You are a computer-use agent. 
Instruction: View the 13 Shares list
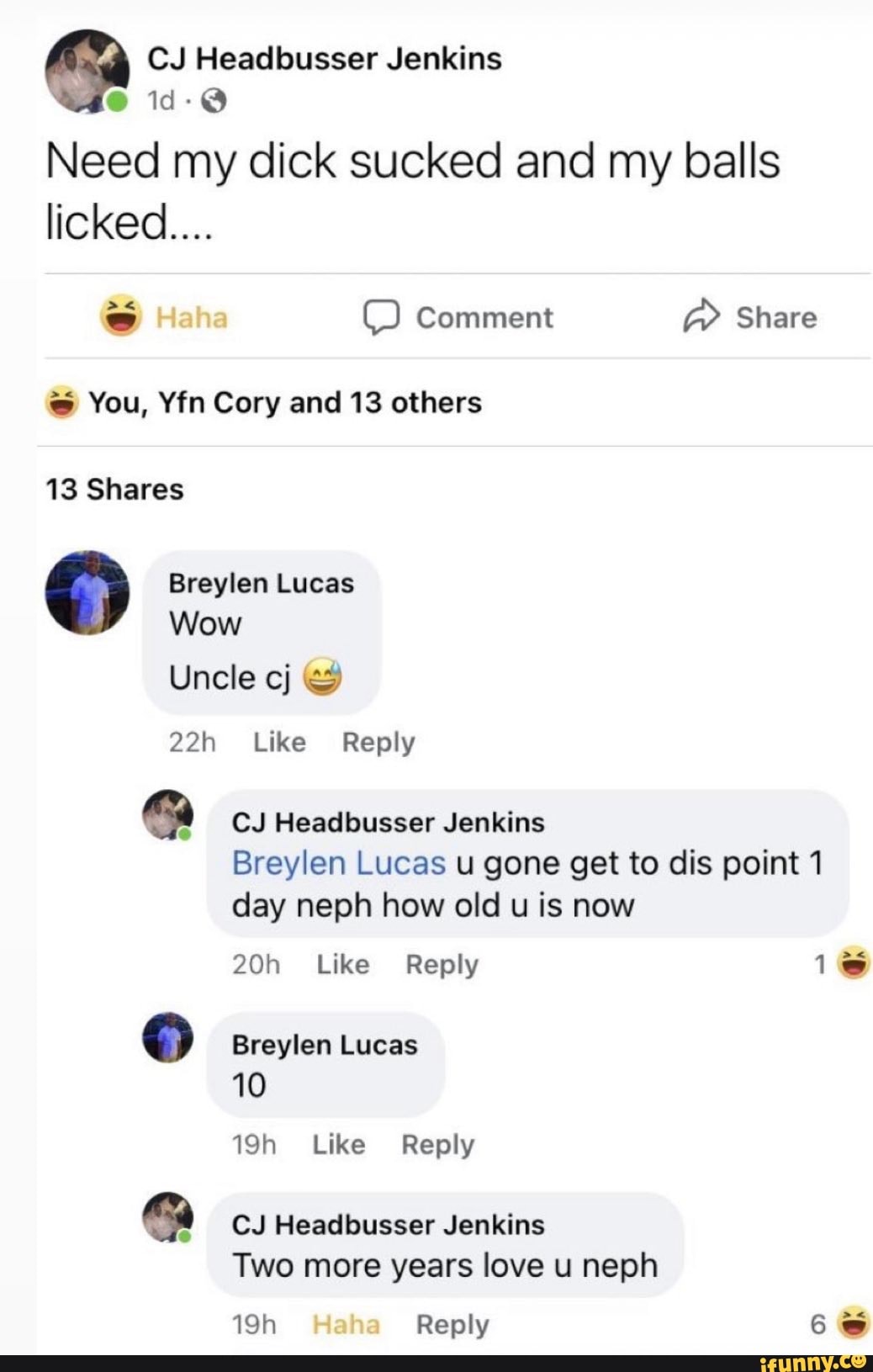click(x=115, y=490)
